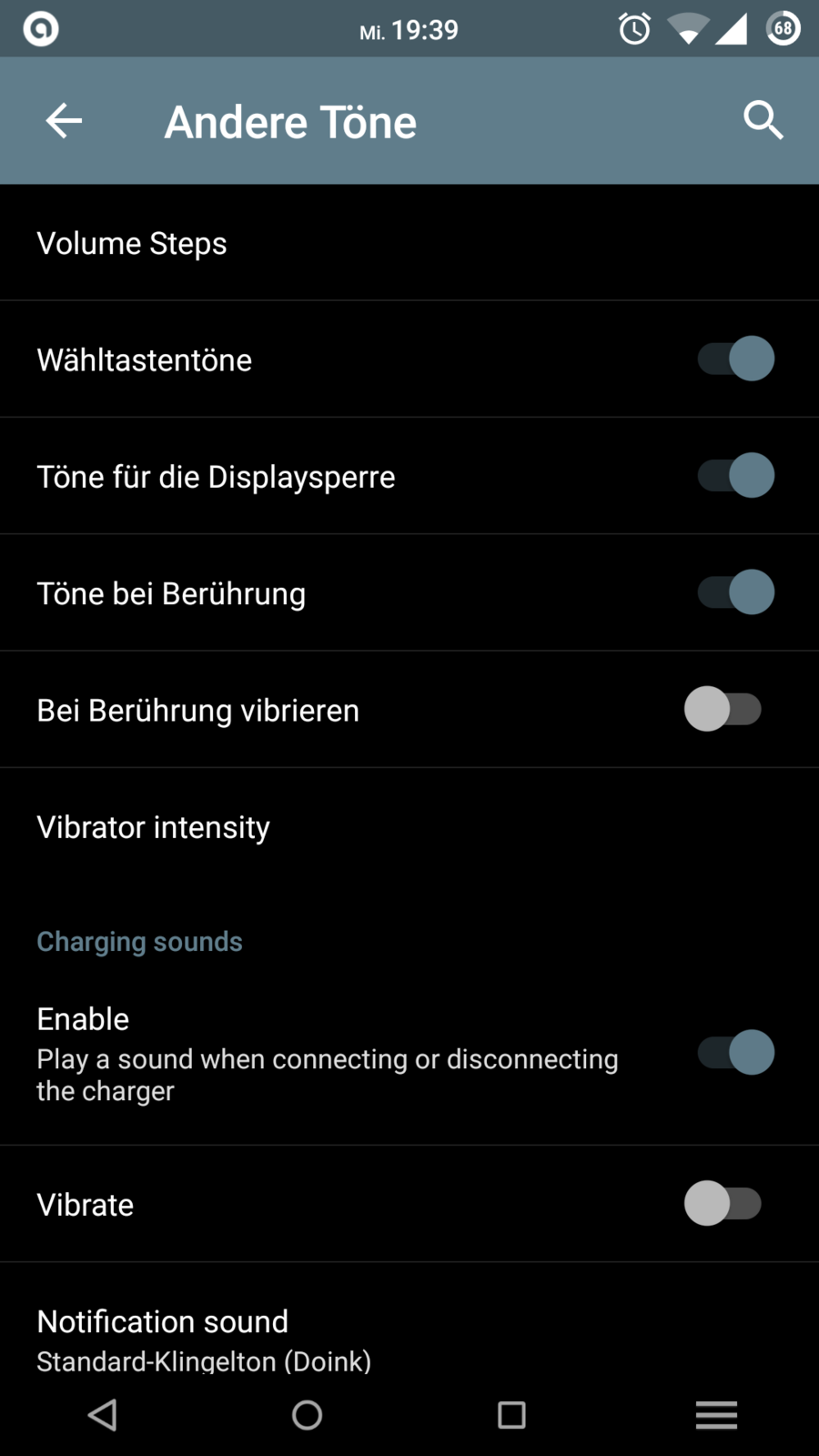
Task: Turn off Wähltastentöne
Action: (735, 359)
